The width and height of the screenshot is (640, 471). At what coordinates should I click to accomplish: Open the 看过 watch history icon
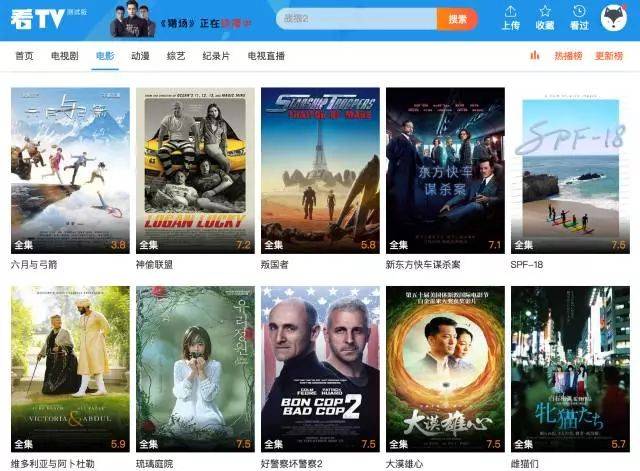[579, 17]
